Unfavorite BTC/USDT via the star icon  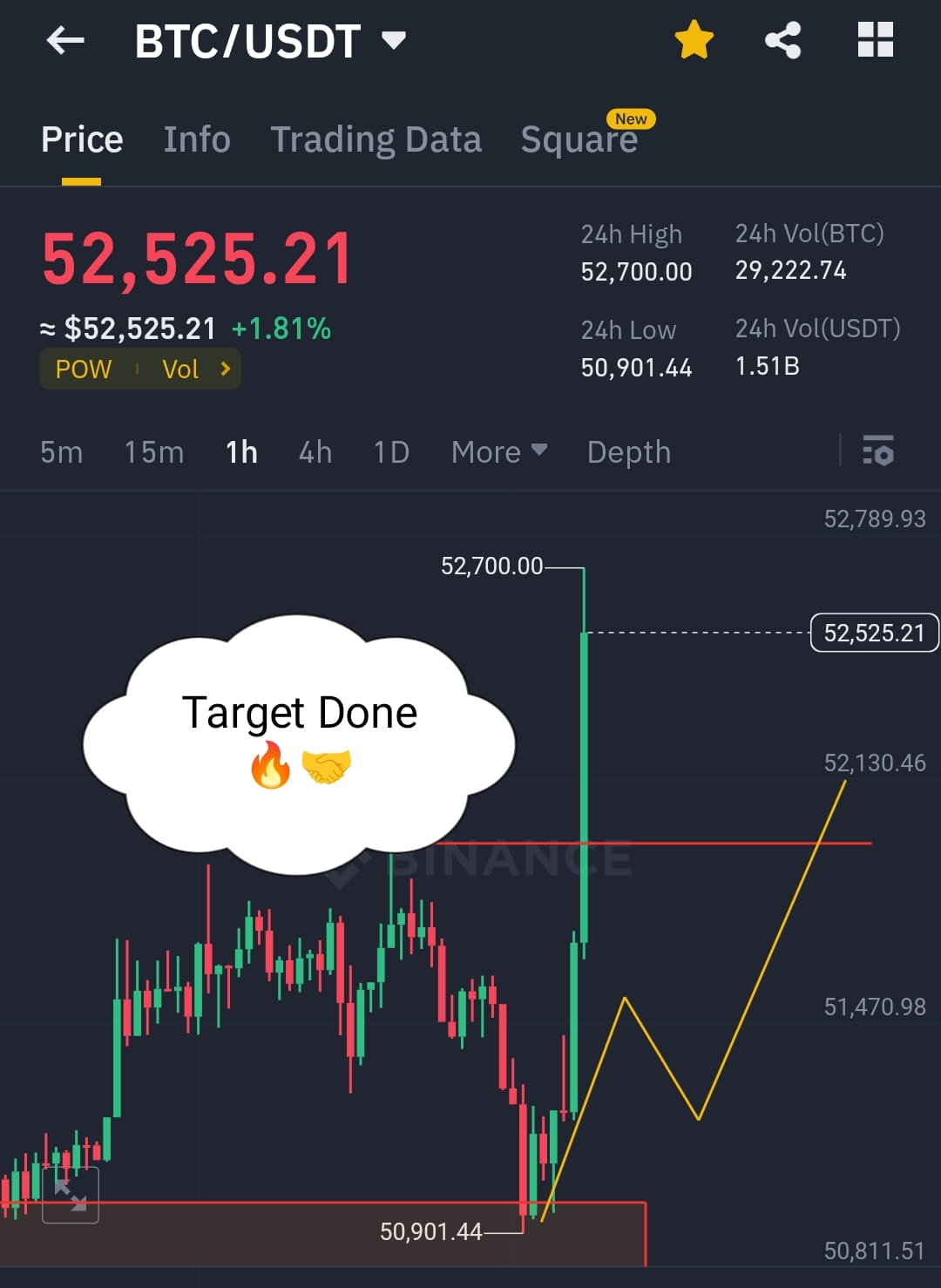694,38
